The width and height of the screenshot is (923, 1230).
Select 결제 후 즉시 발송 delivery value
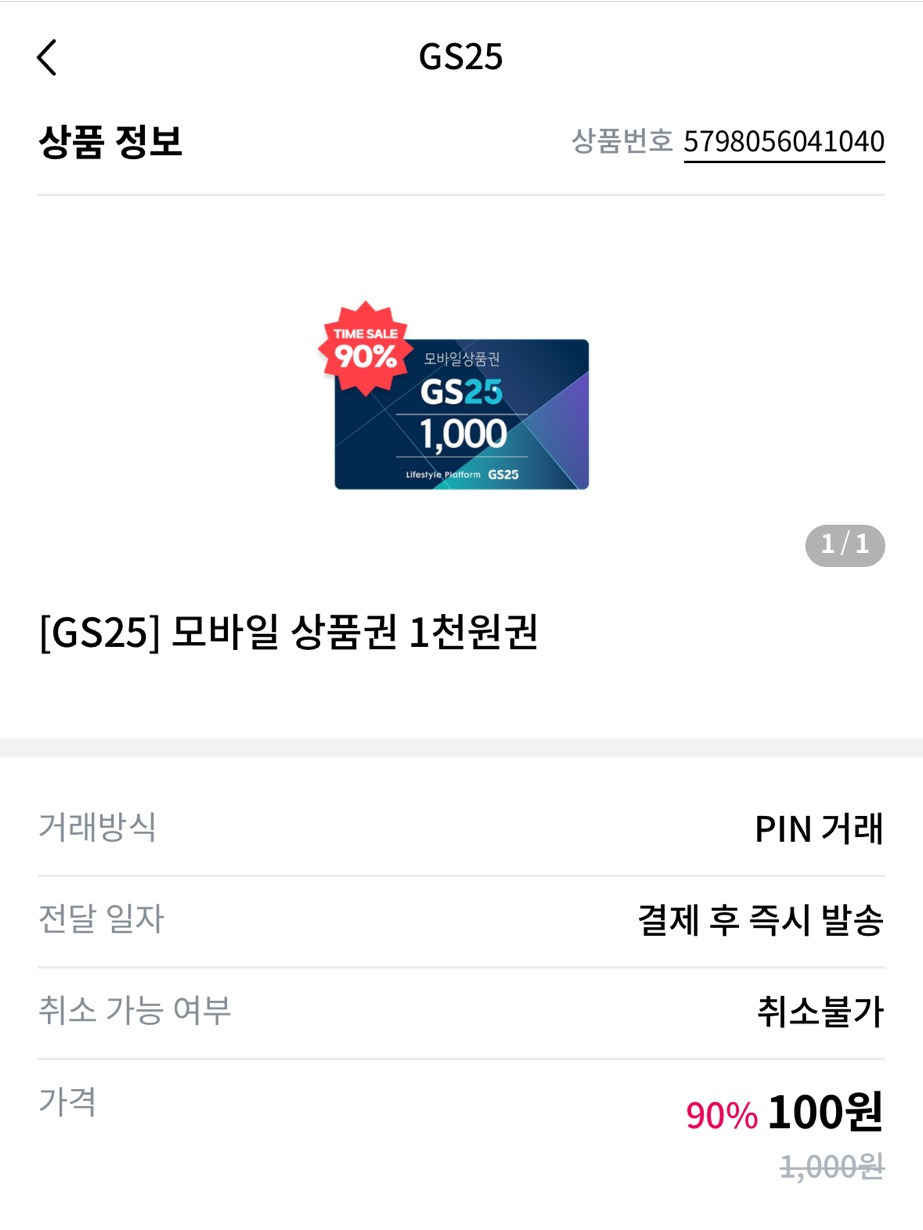click(x=758, y=919)
